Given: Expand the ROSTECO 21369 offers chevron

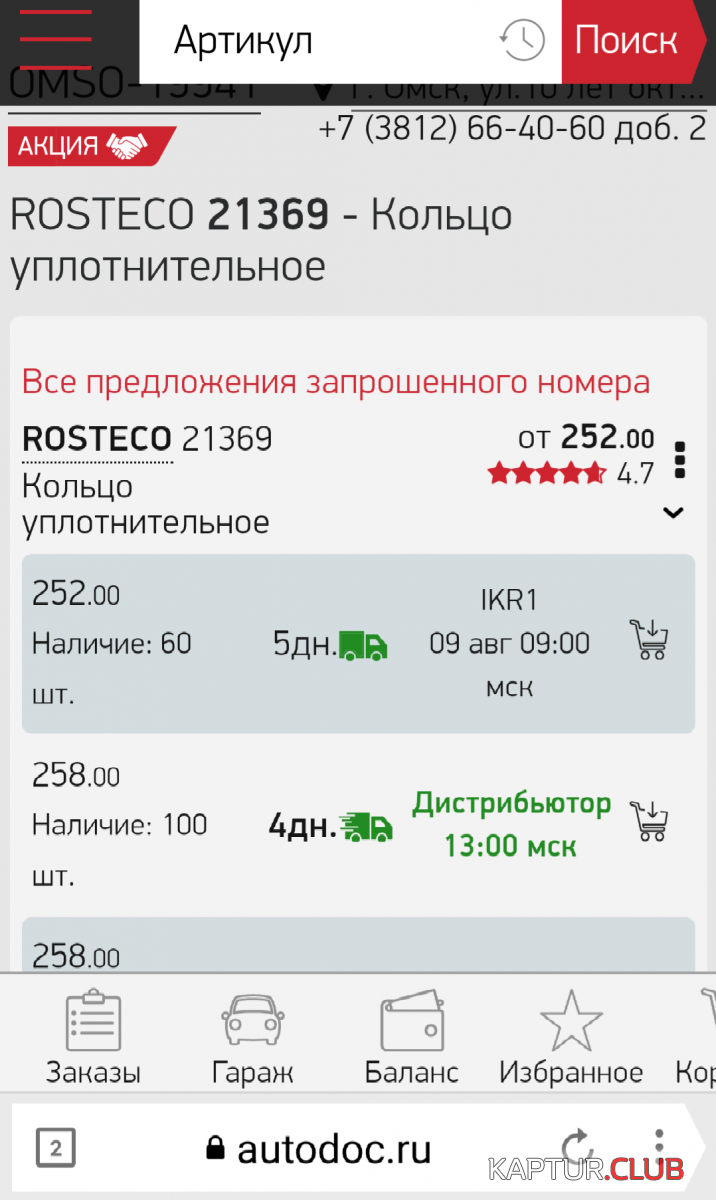Looking at the screenshot, I should pos(674,513).
